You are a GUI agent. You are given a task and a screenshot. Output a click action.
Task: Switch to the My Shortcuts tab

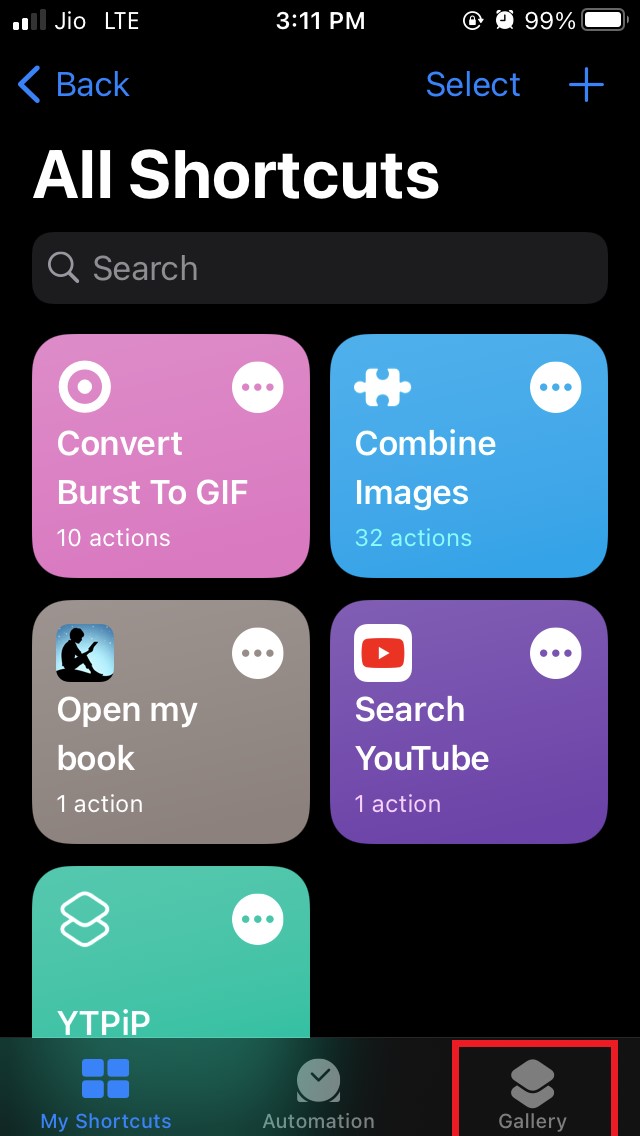click(x=106, y=1094)
